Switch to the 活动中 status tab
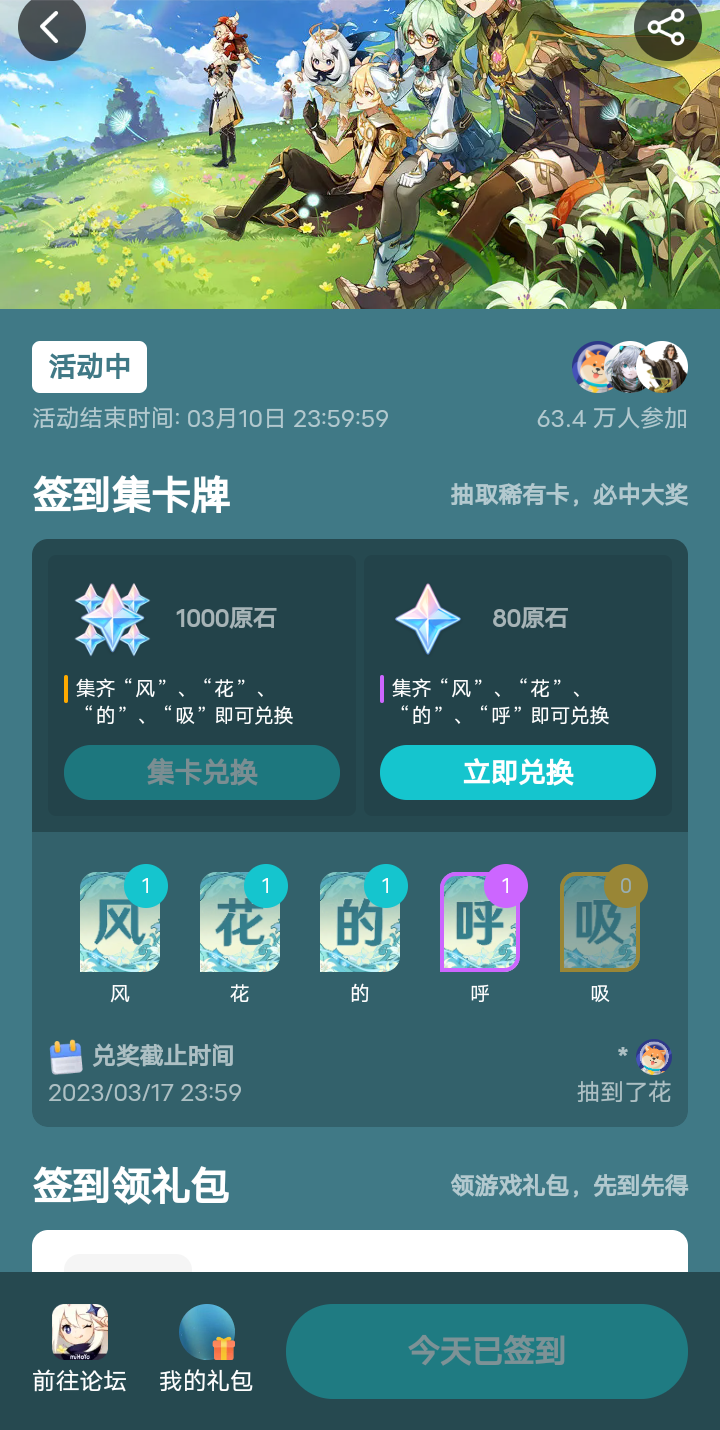Image resolution: width=720 pixels, height=1430 pixels. [x=87, y=366]
